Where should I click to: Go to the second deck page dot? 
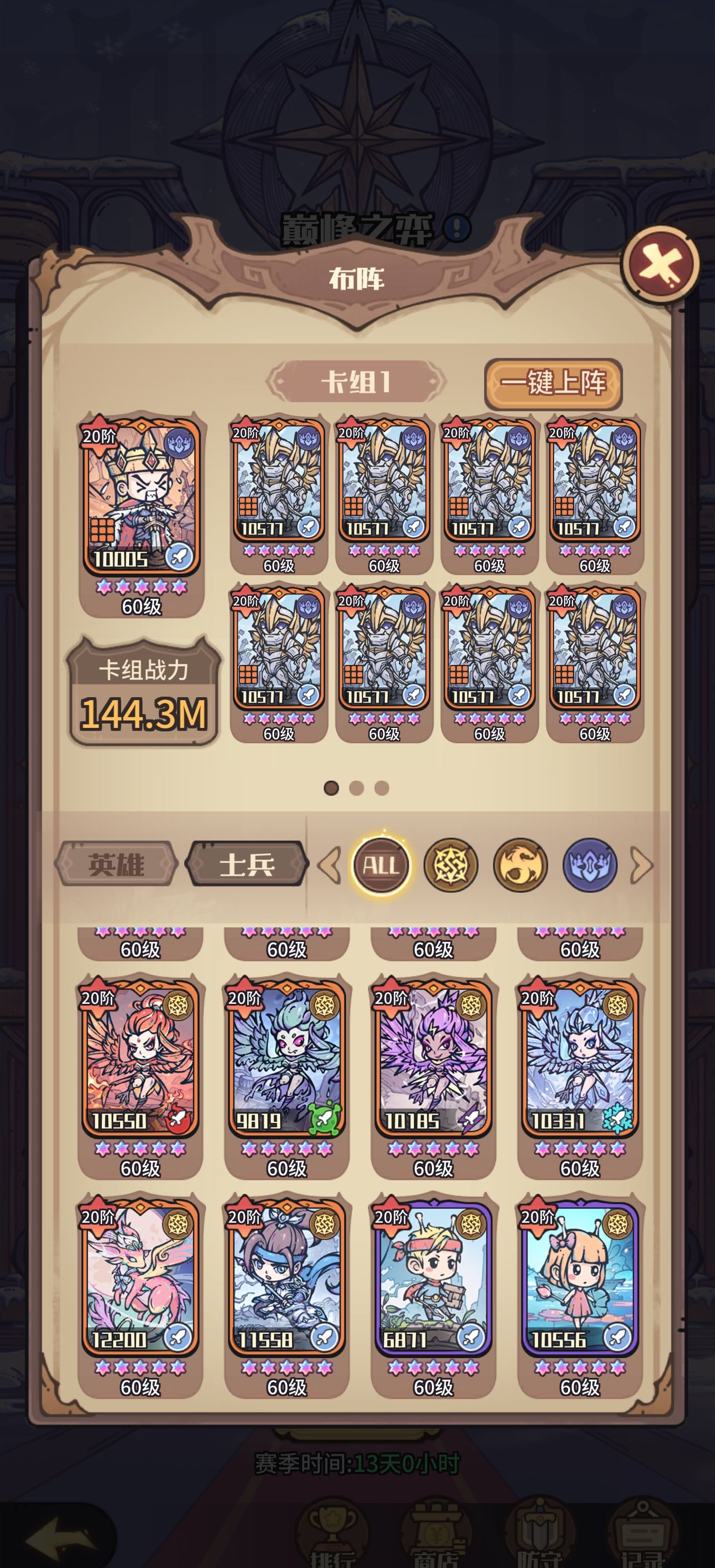(357, 788)
